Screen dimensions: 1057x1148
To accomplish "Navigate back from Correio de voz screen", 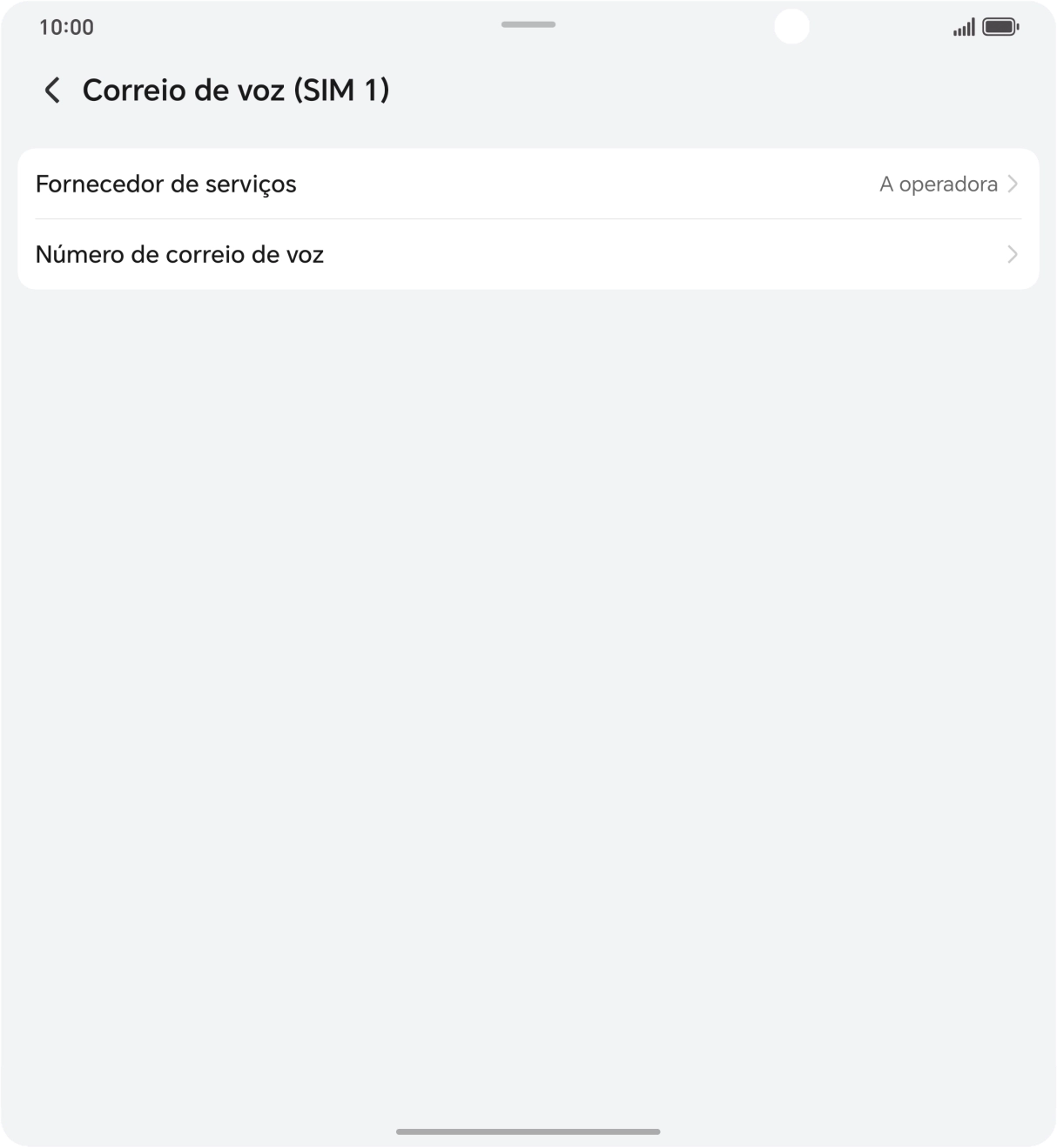I will pyautogui.click(x=51, y=90).
